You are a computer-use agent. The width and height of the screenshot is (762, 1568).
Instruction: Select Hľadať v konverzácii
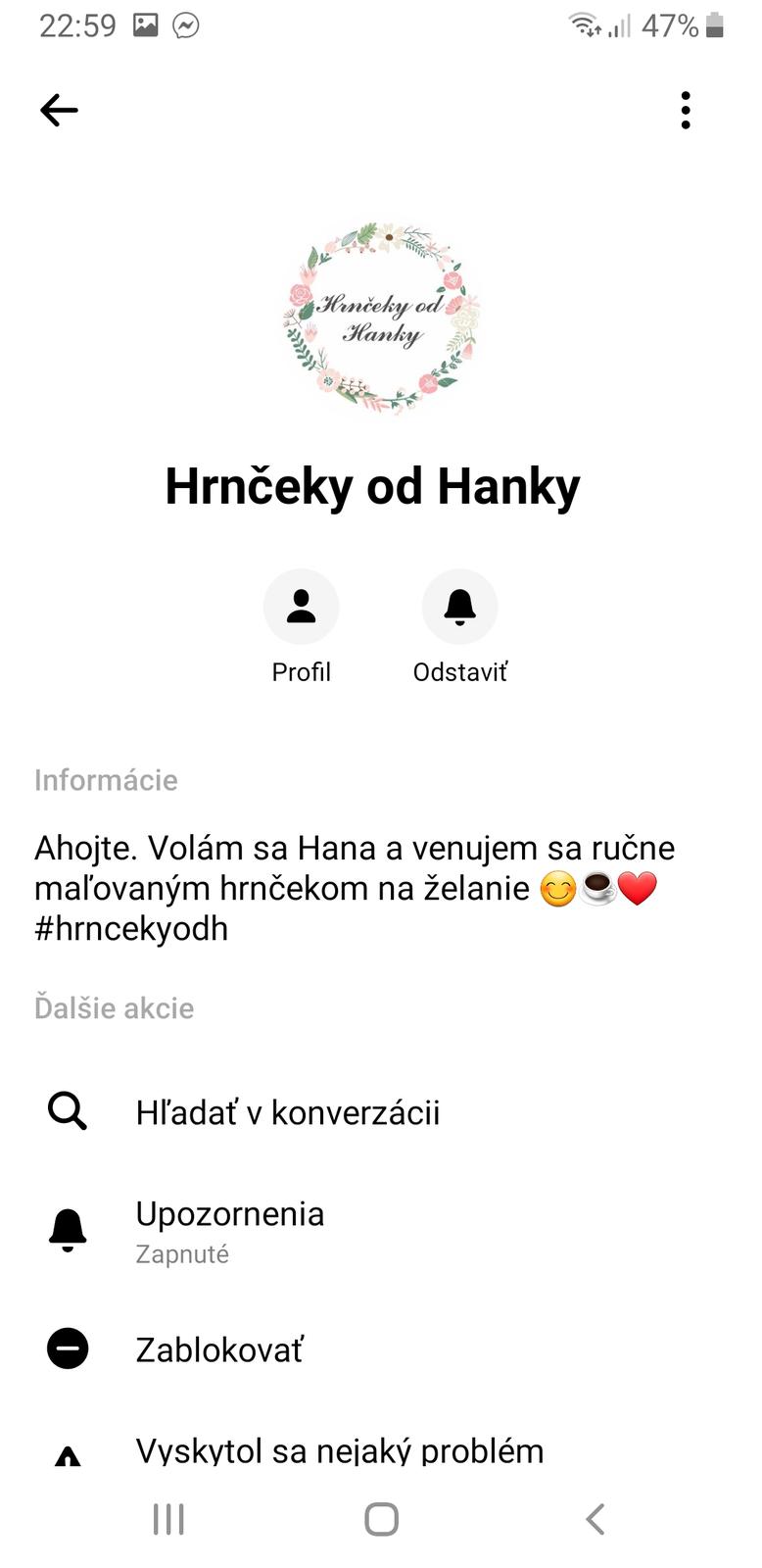(287, 1112)
